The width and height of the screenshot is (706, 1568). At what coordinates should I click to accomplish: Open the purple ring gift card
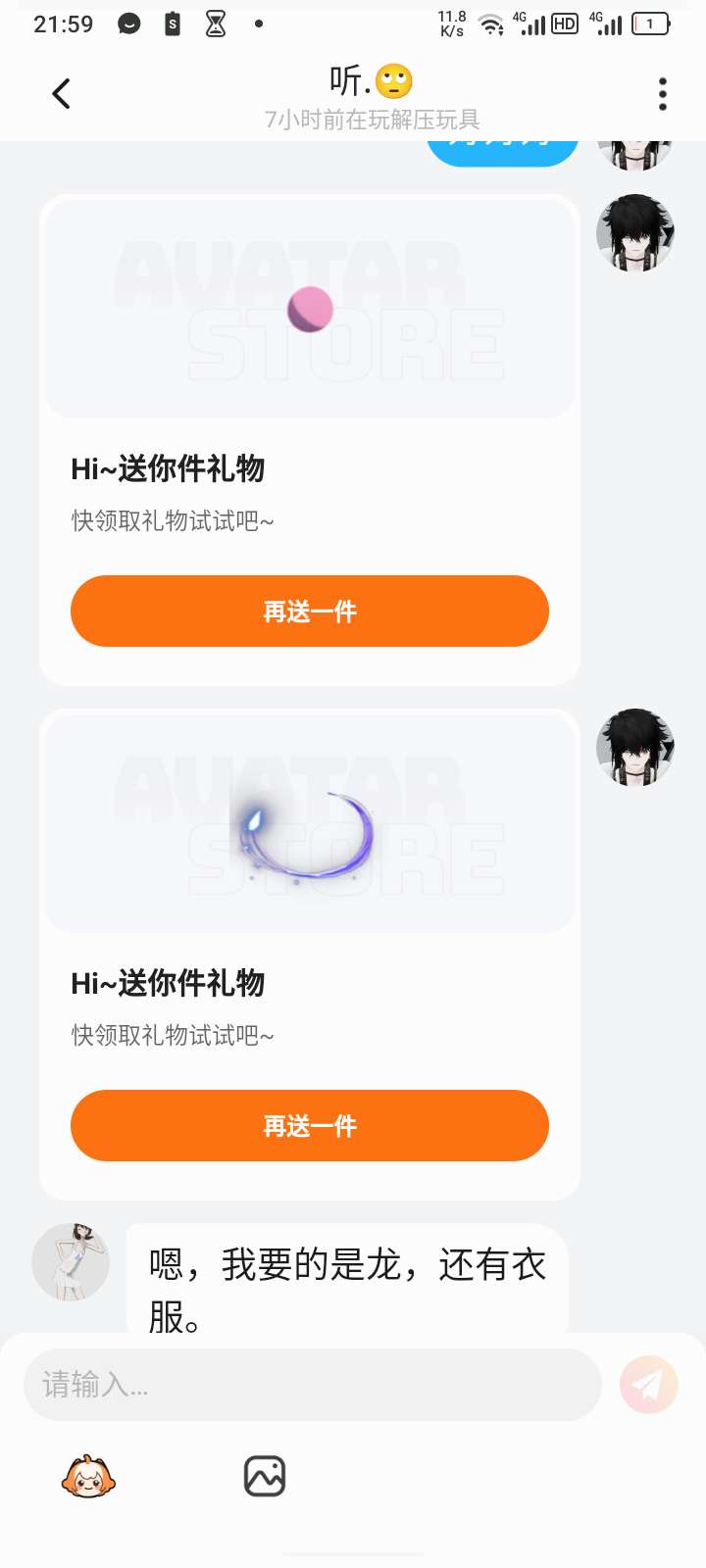click(310, 823)
